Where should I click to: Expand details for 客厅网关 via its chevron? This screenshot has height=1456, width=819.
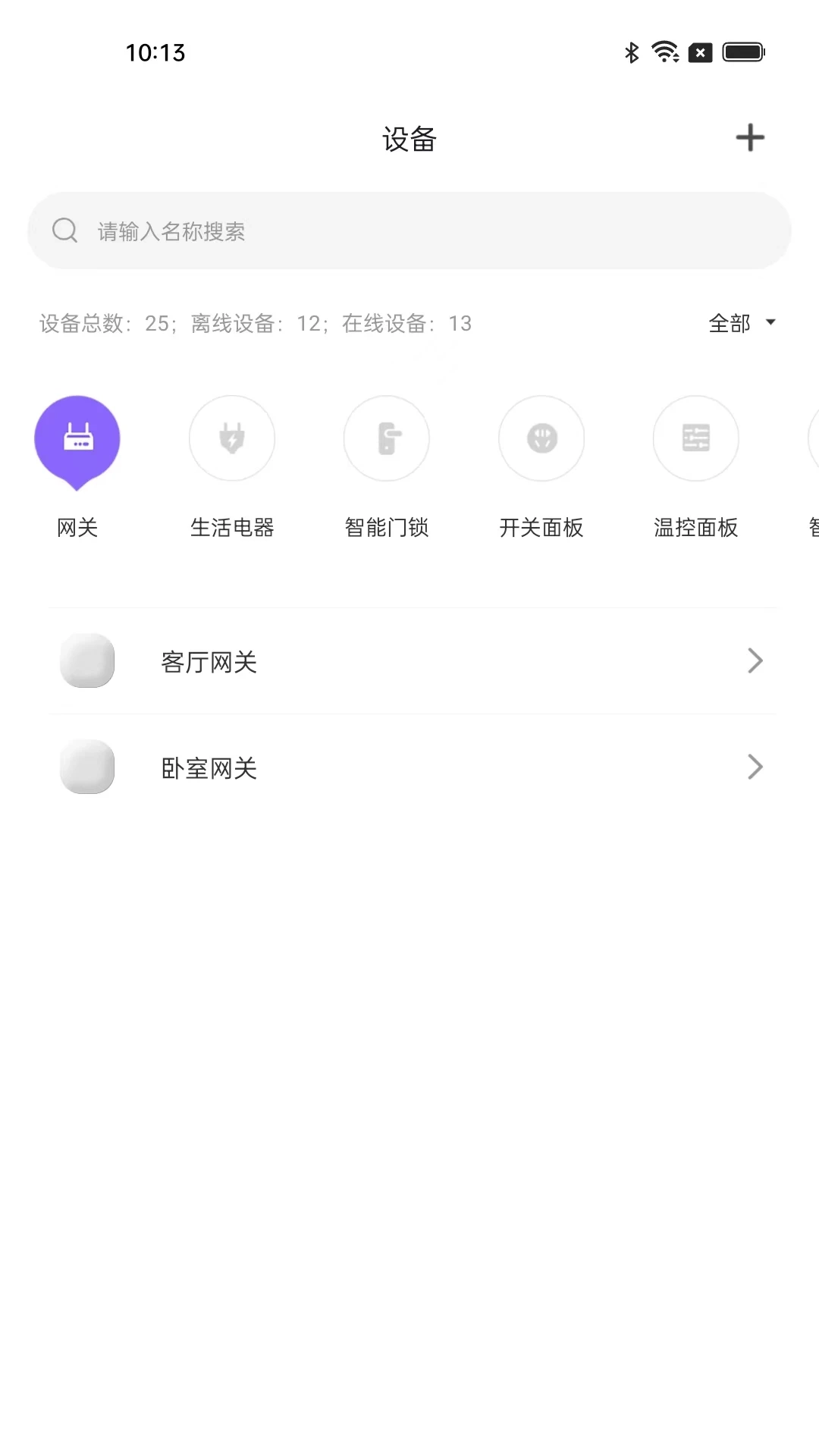tap(755, 661)
